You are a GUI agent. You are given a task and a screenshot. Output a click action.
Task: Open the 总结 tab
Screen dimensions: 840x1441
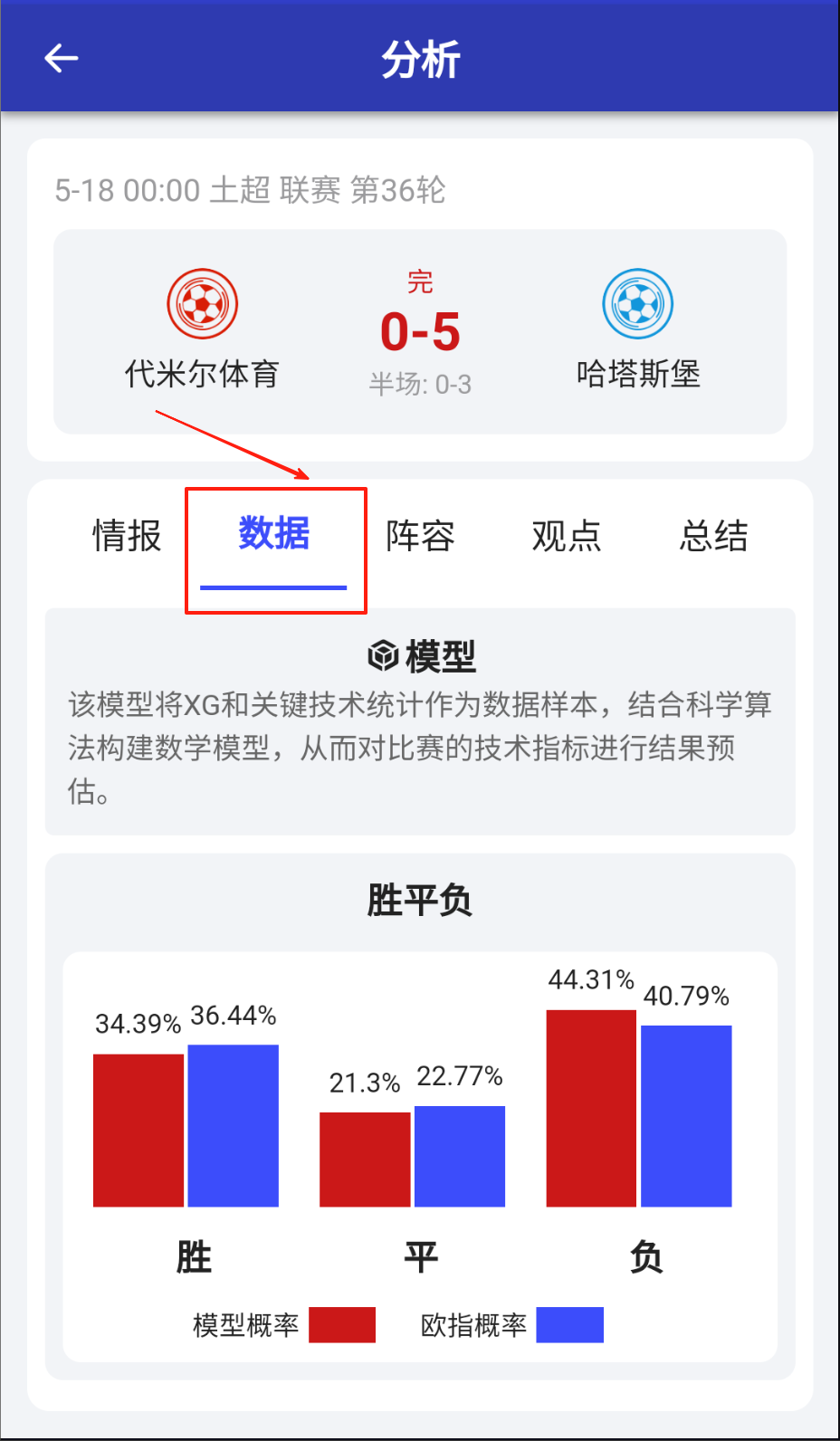(x=713, y=536)
